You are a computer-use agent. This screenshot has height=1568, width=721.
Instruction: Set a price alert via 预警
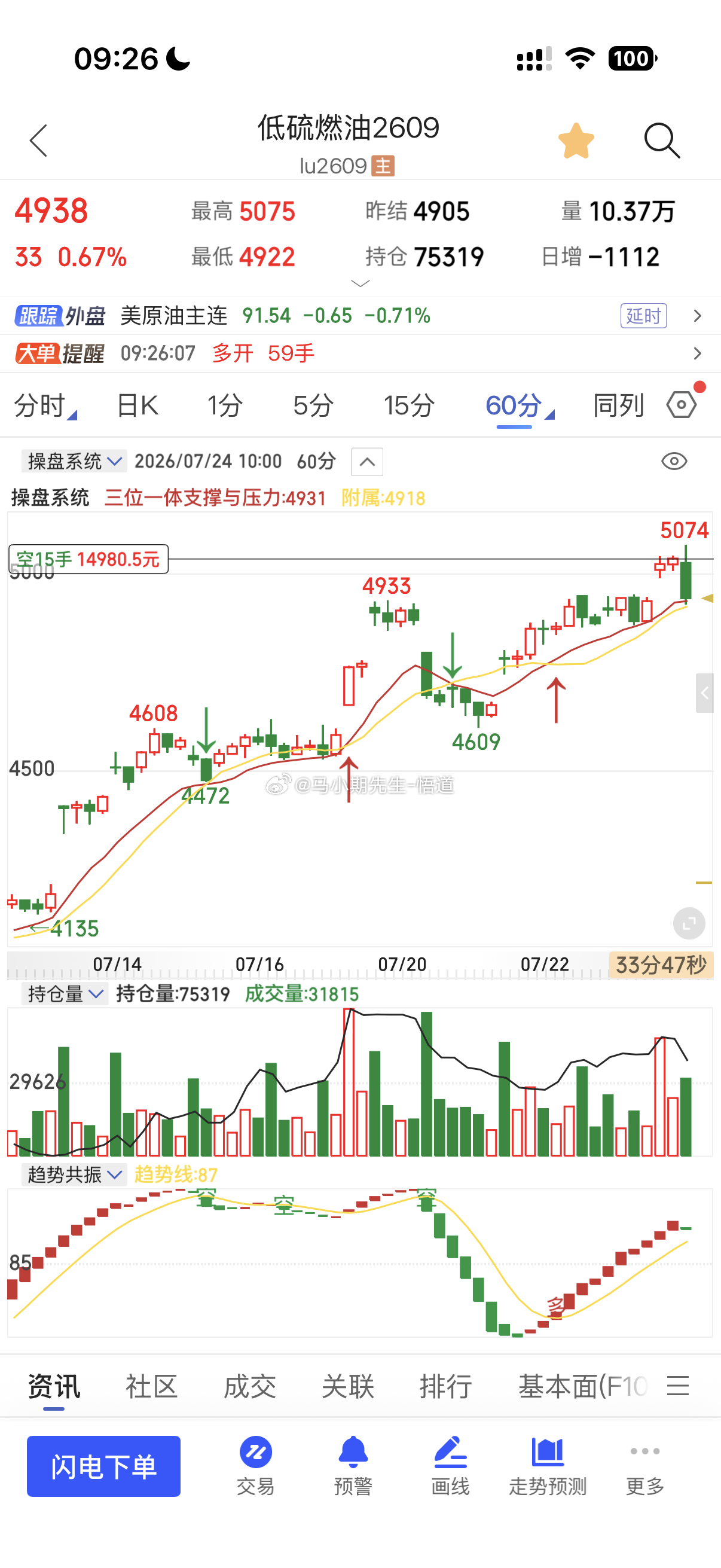pos(353,1466)
